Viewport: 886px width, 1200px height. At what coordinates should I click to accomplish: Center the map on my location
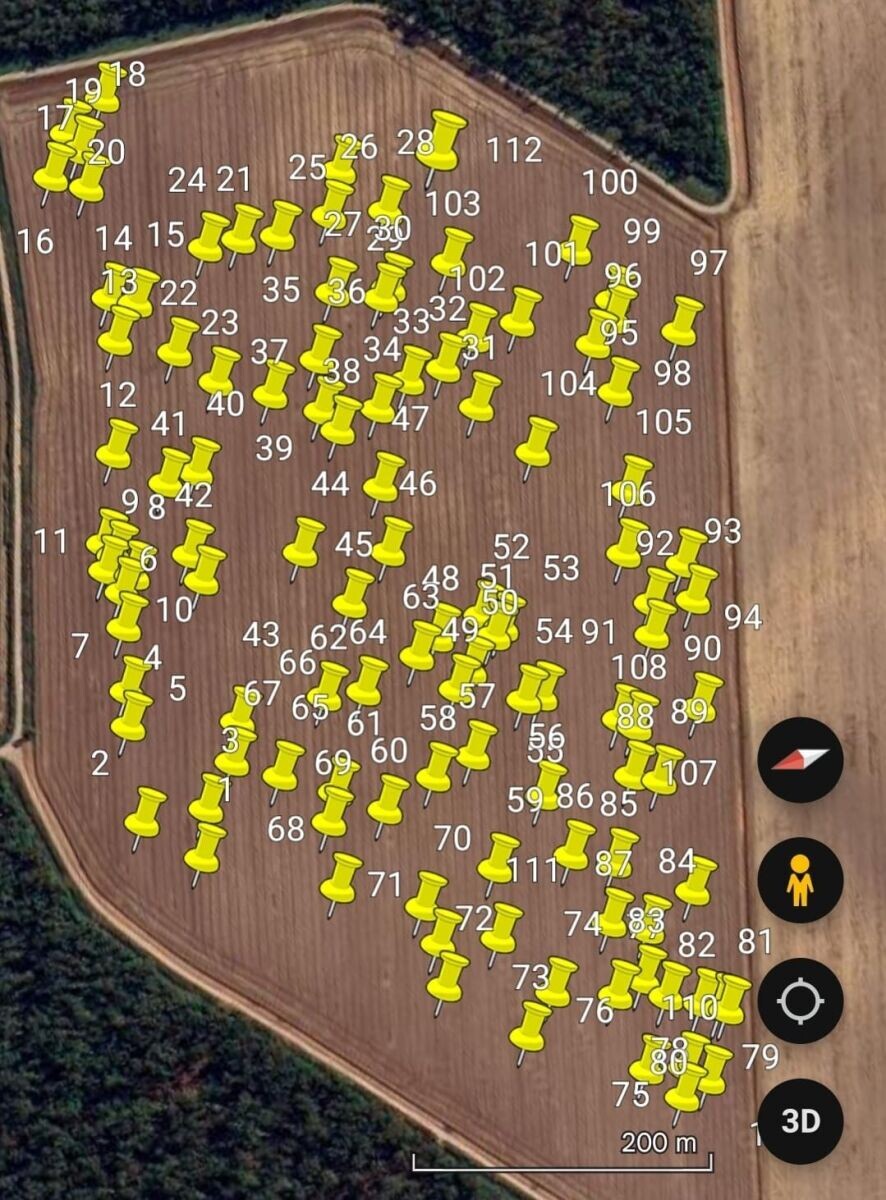pos(800,1001)
